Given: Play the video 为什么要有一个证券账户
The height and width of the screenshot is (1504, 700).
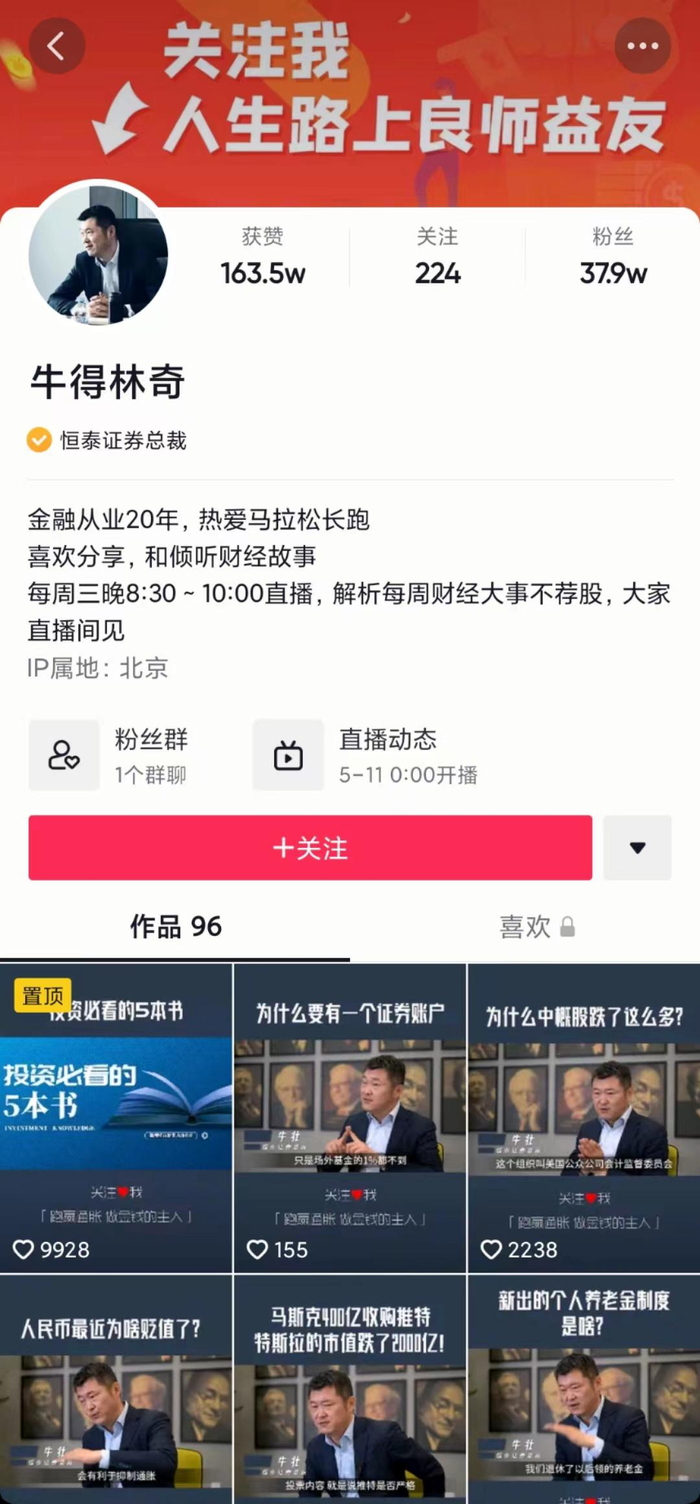Looking at the screenshot, I should click(x=350, y=1117).
